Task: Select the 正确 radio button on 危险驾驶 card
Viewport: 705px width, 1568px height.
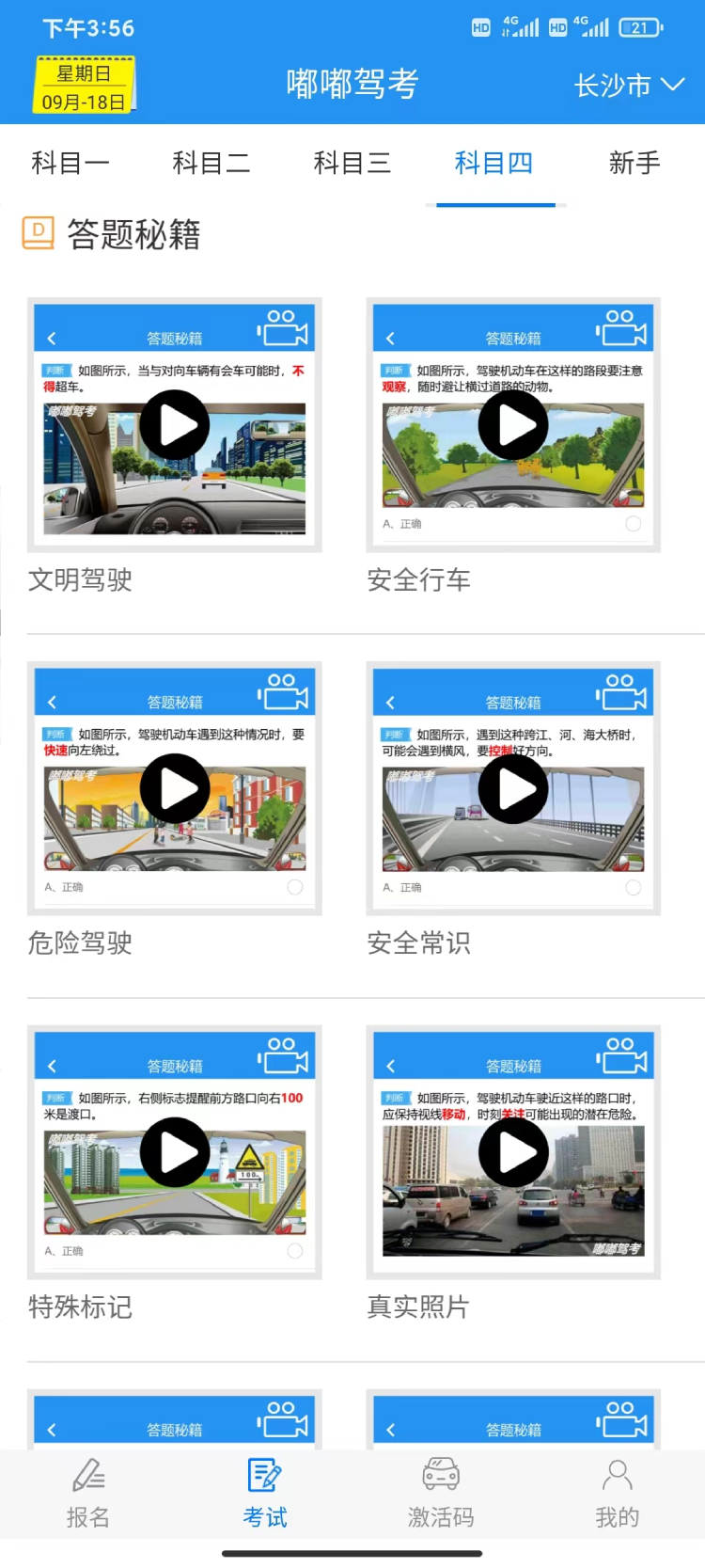Action: pos(294,887)
